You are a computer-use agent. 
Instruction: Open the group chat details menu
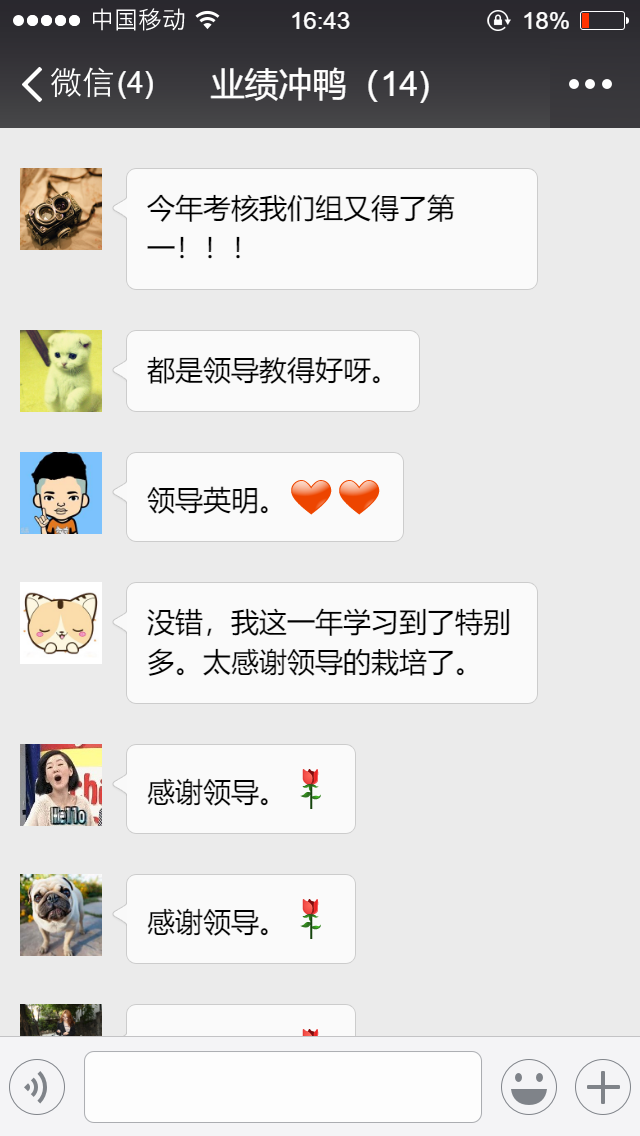590,85
